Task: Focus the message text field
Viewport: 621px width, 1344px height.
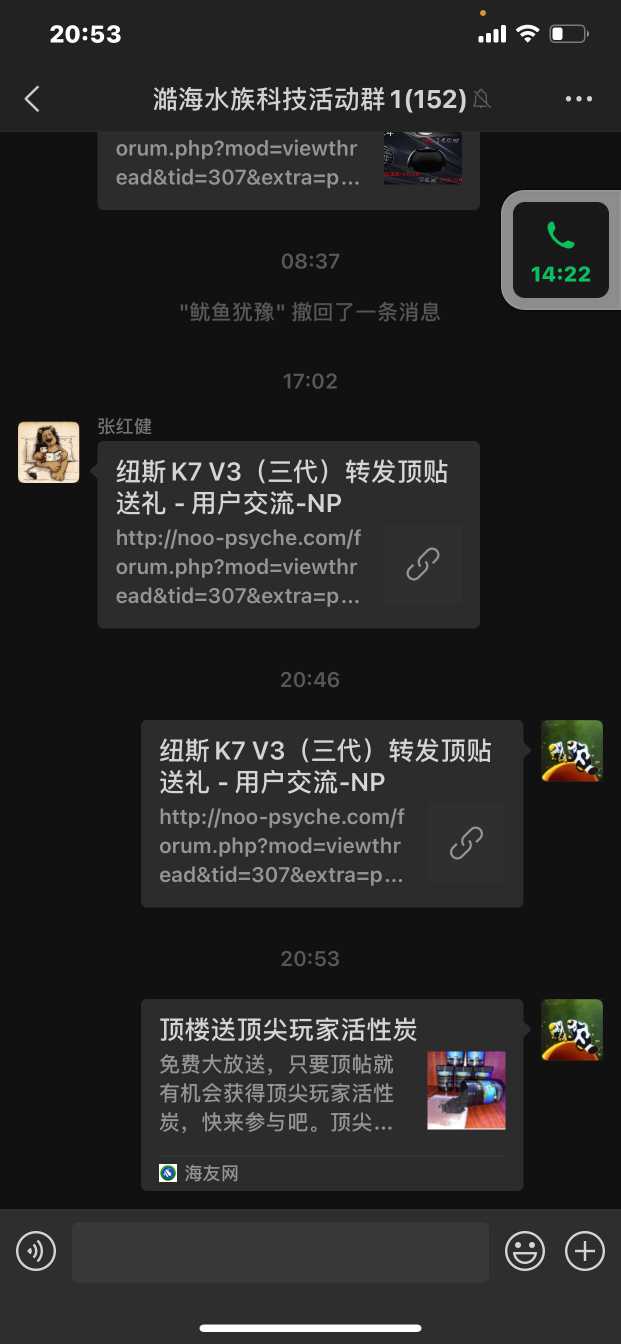Action: point(280,1252)
